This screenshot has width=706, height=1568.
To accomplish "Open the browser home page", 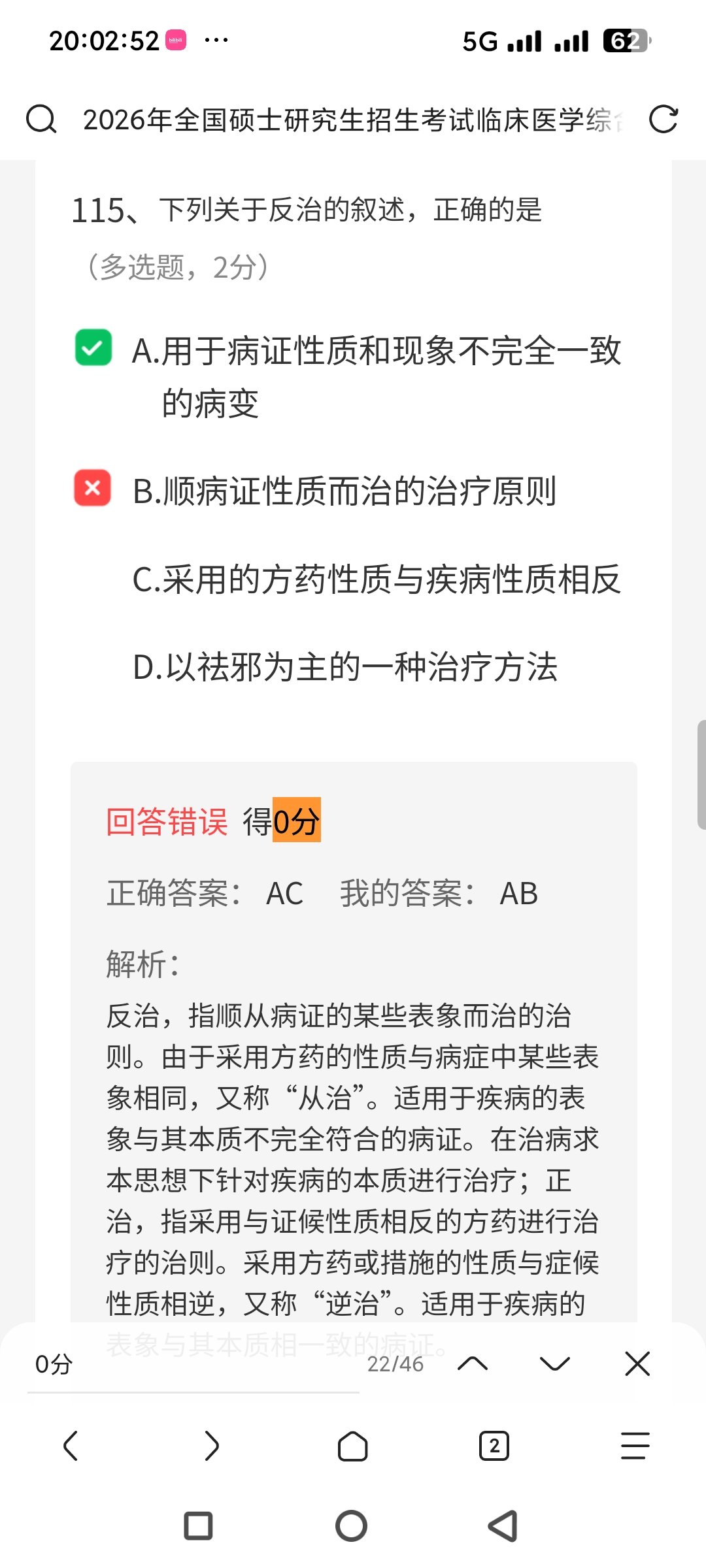I will click(353, 1445).
